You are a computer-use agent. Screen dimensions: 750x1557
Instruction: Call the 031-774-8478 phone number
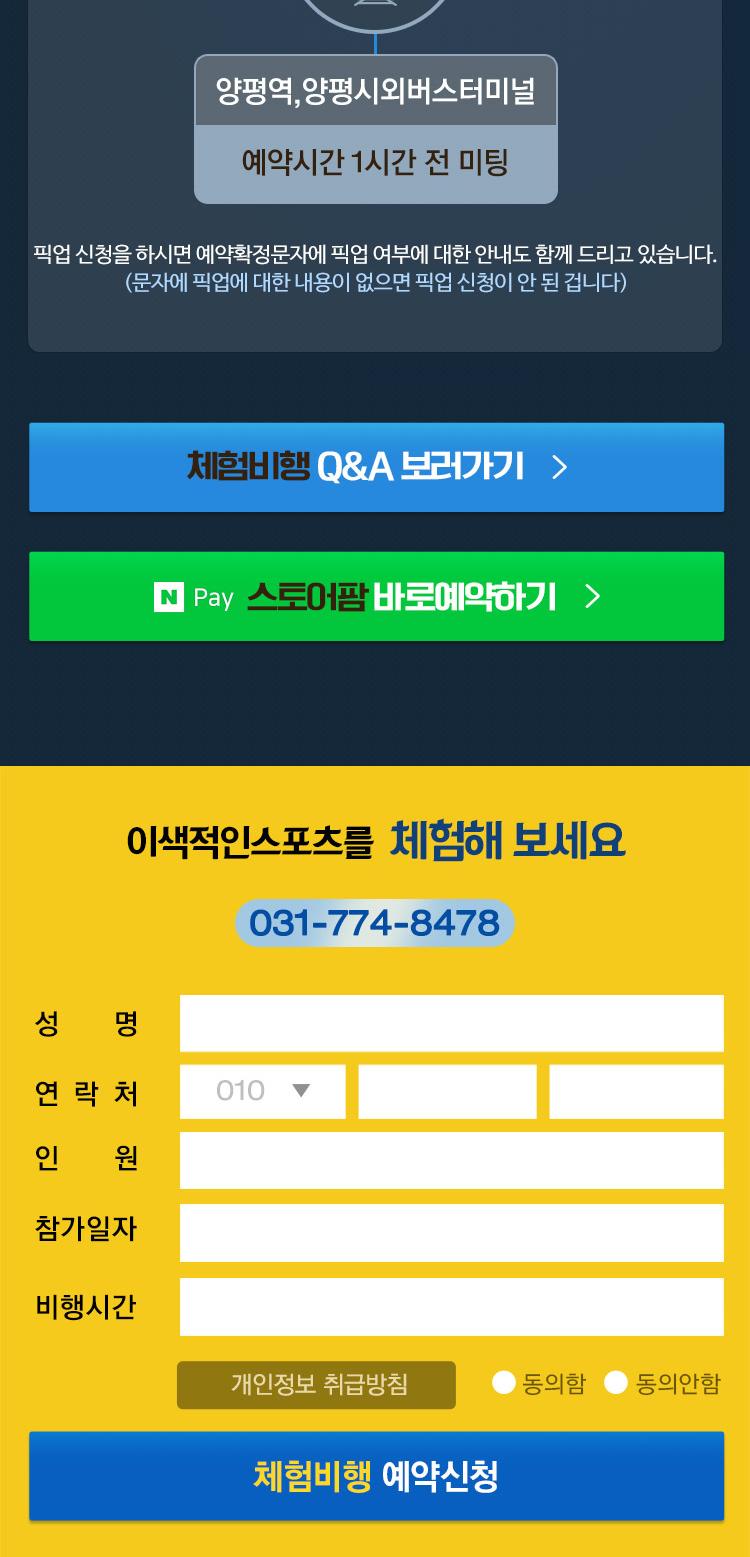(x=374, y=922)
